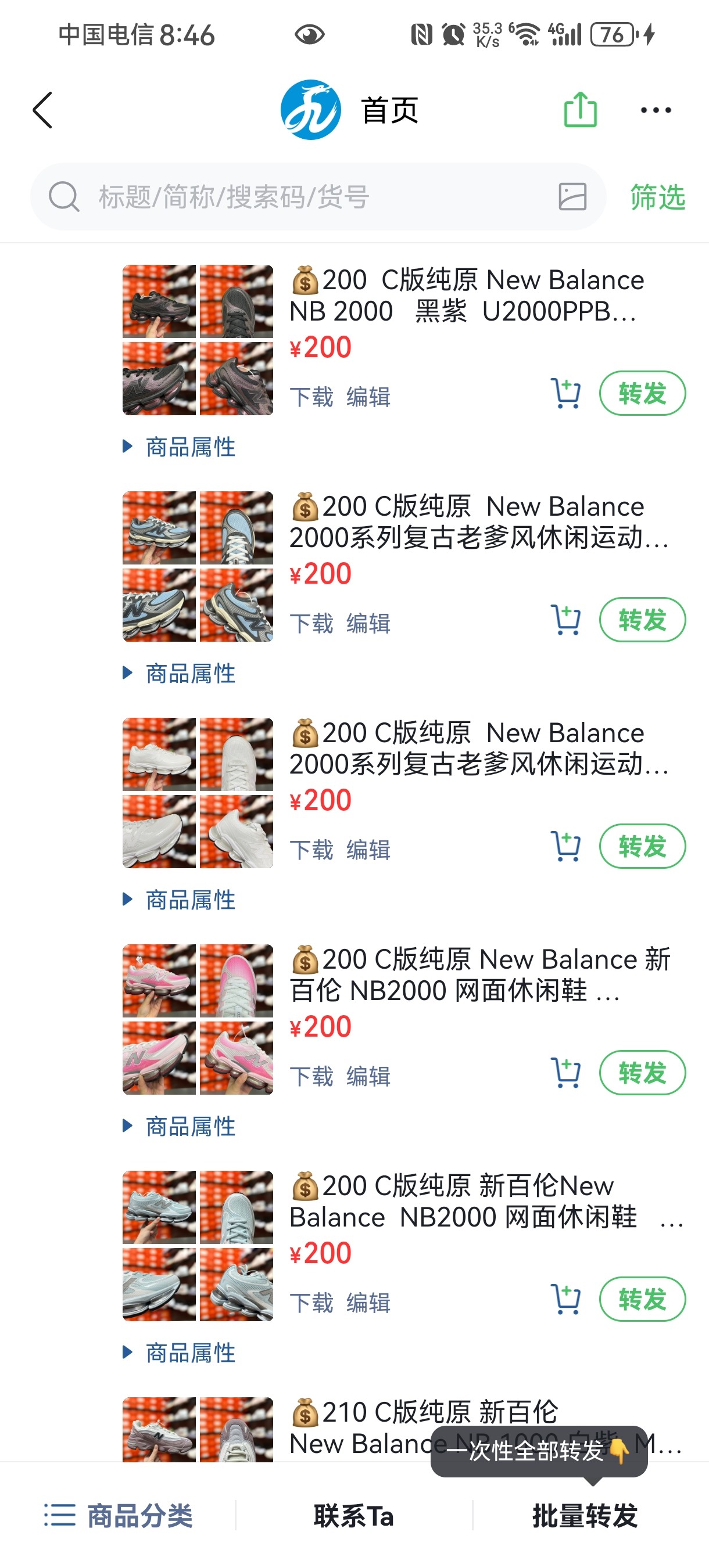
Task: Add the pink 新百伦 NB2000 shoe to cart
Action: (565, 1073)
